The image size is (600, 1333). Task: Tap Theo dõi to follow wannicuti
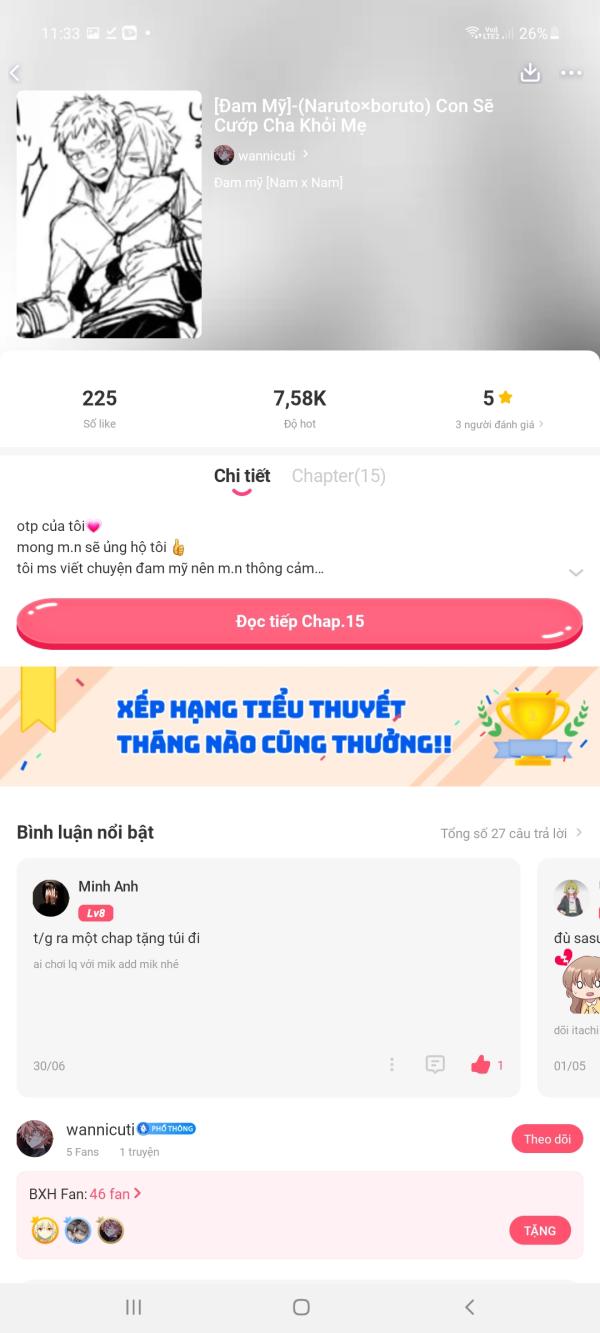coord(547,1139)
